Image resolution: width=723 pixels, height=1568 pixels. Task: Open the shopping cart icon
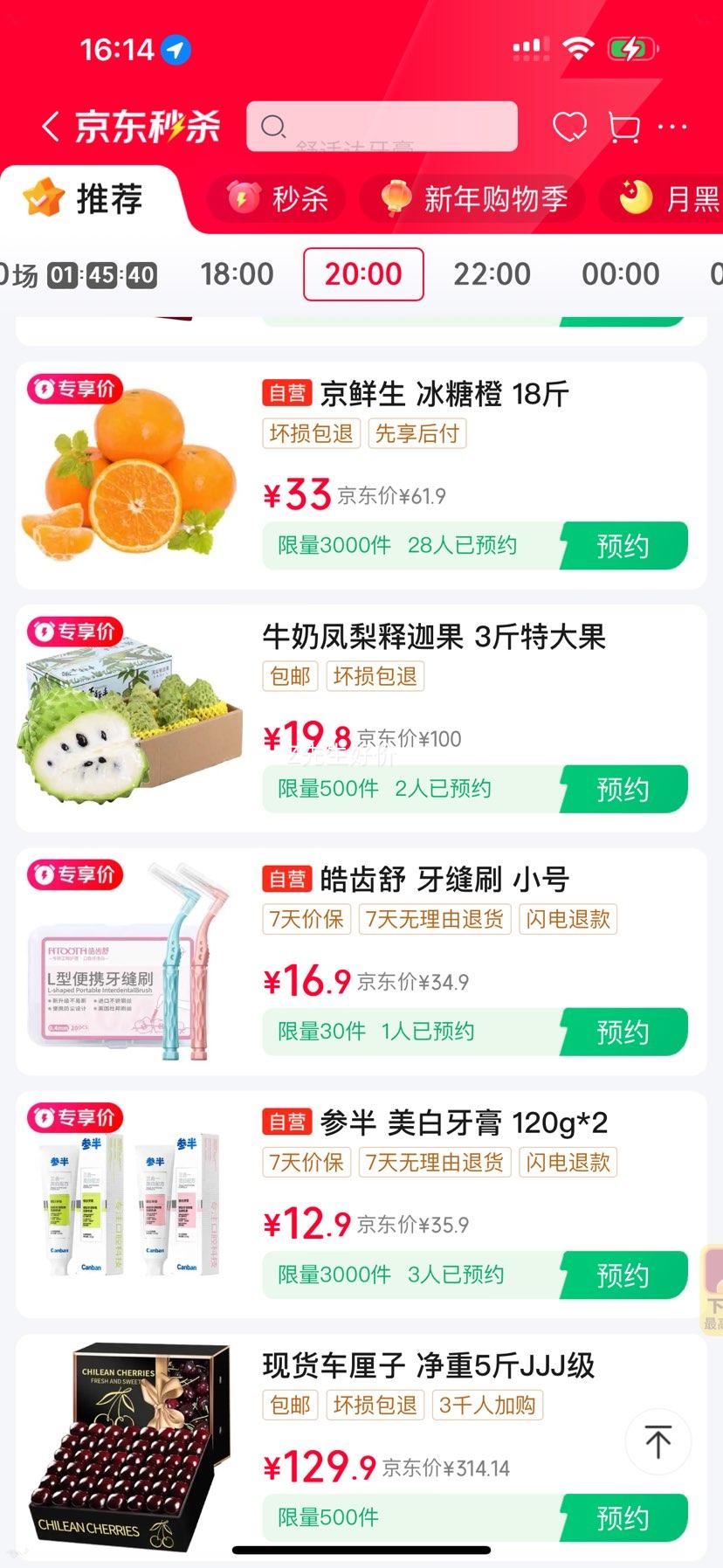(623, 127)
